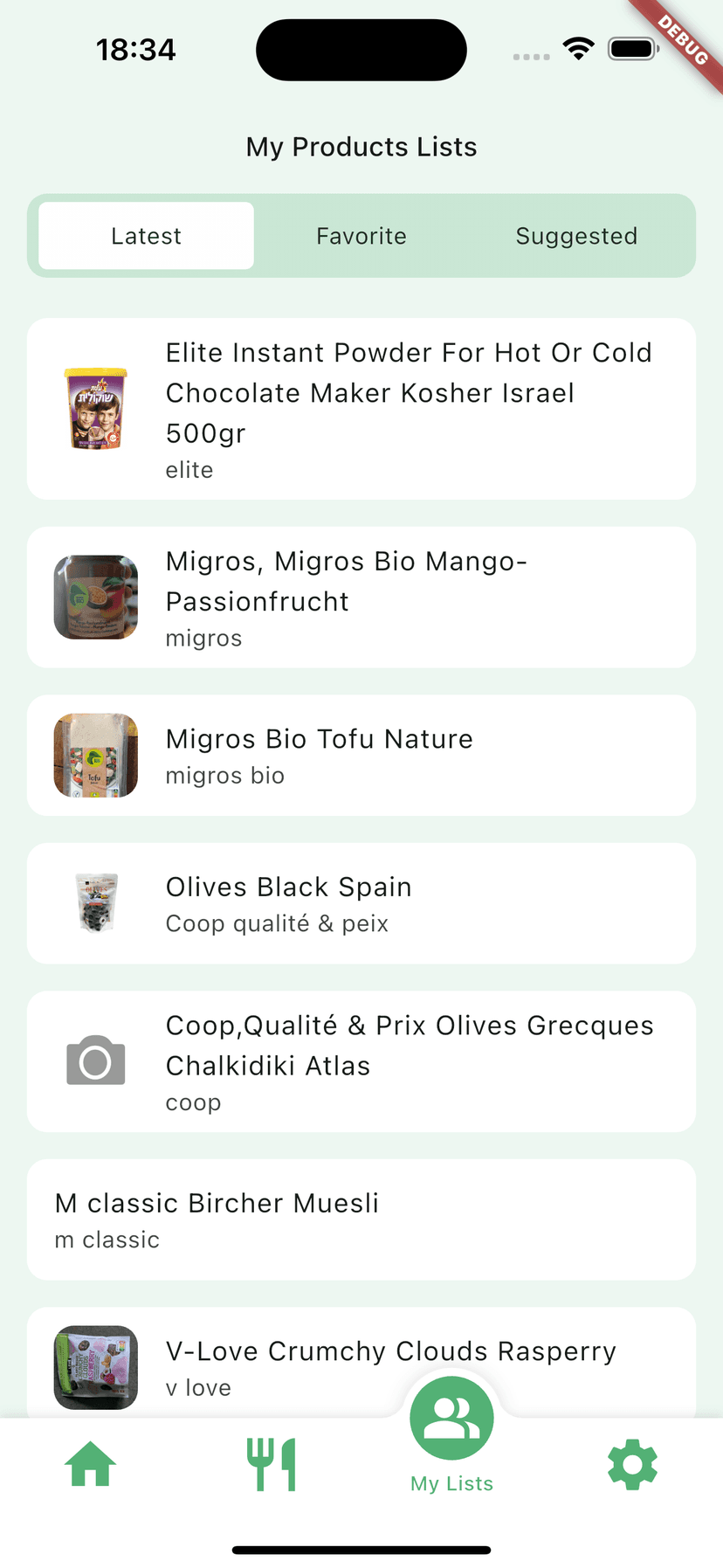Image resolution: width=723 pixels, height=1568 pixels.
Task: Tap the Migros Bio Mango-Passionfrucht thumbnail
Action: pos(95,597)
